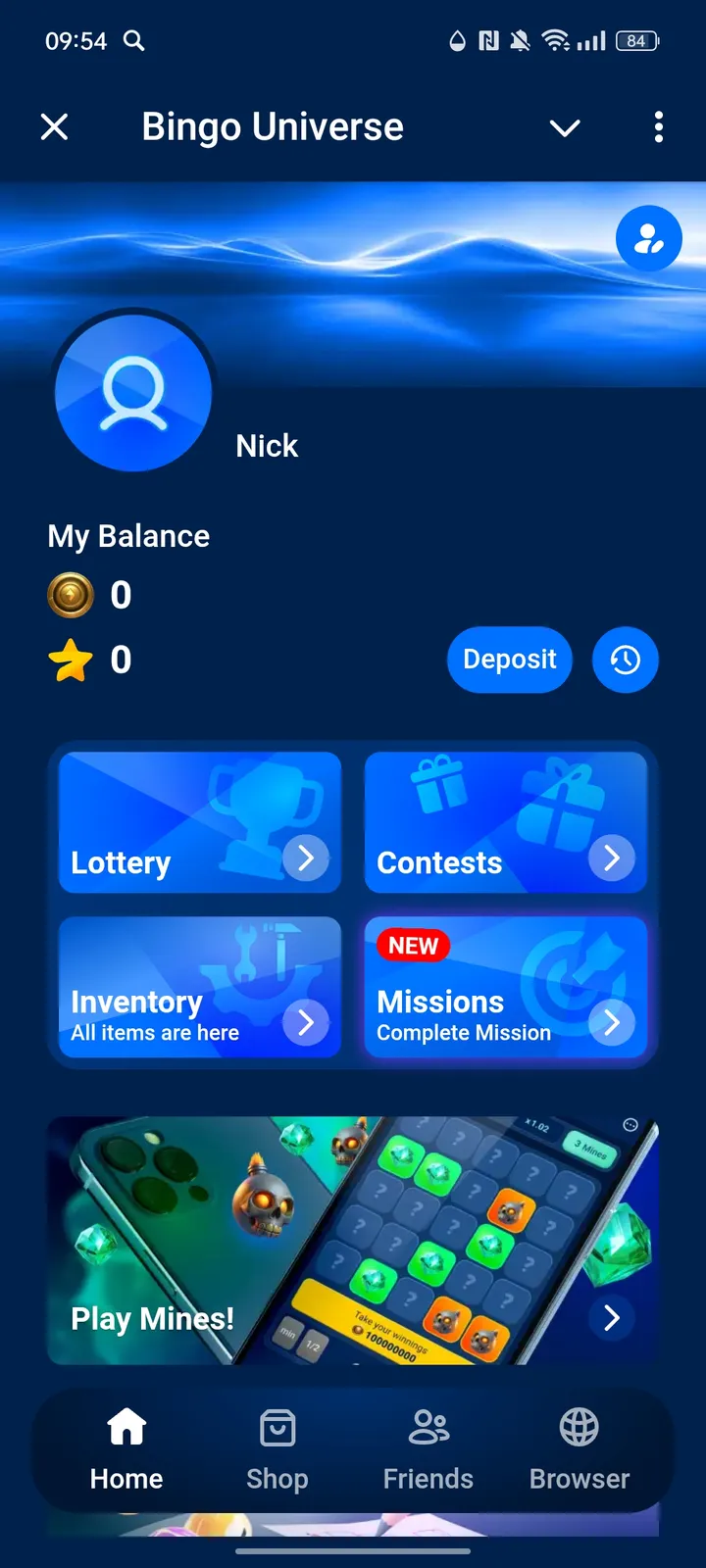Tap the NEW badge on Missions
Viewport: 706px width, 1568px height.
(x=412, y=945)
